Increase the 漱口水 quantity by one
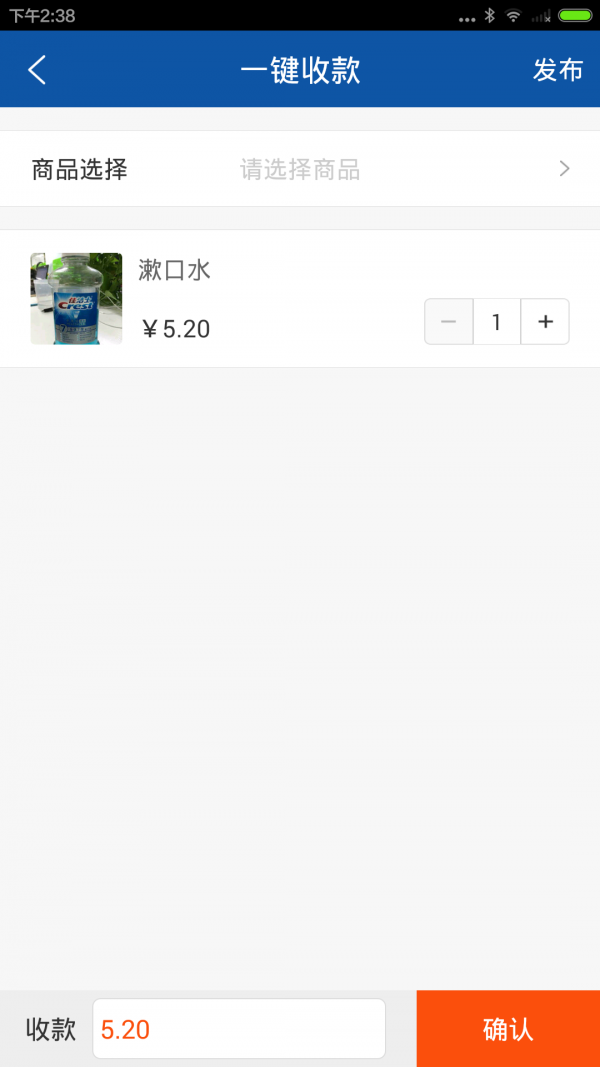Image resolution: width=600 pixels, height=1067 pixels. (x=545, y=321)
